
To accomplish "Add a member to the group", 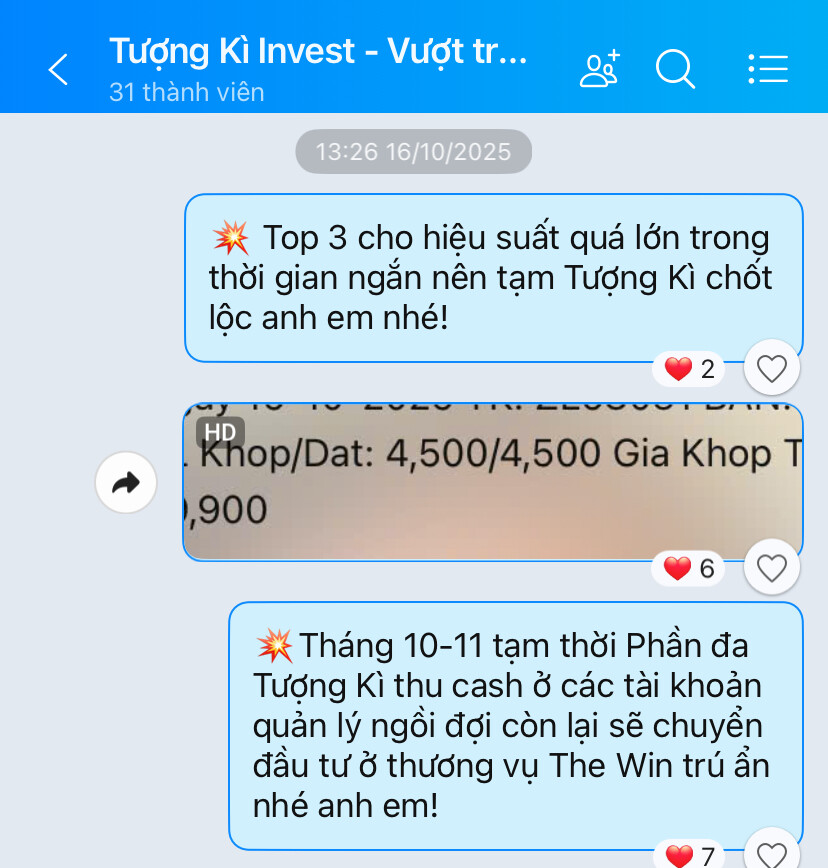I will 600,69.
